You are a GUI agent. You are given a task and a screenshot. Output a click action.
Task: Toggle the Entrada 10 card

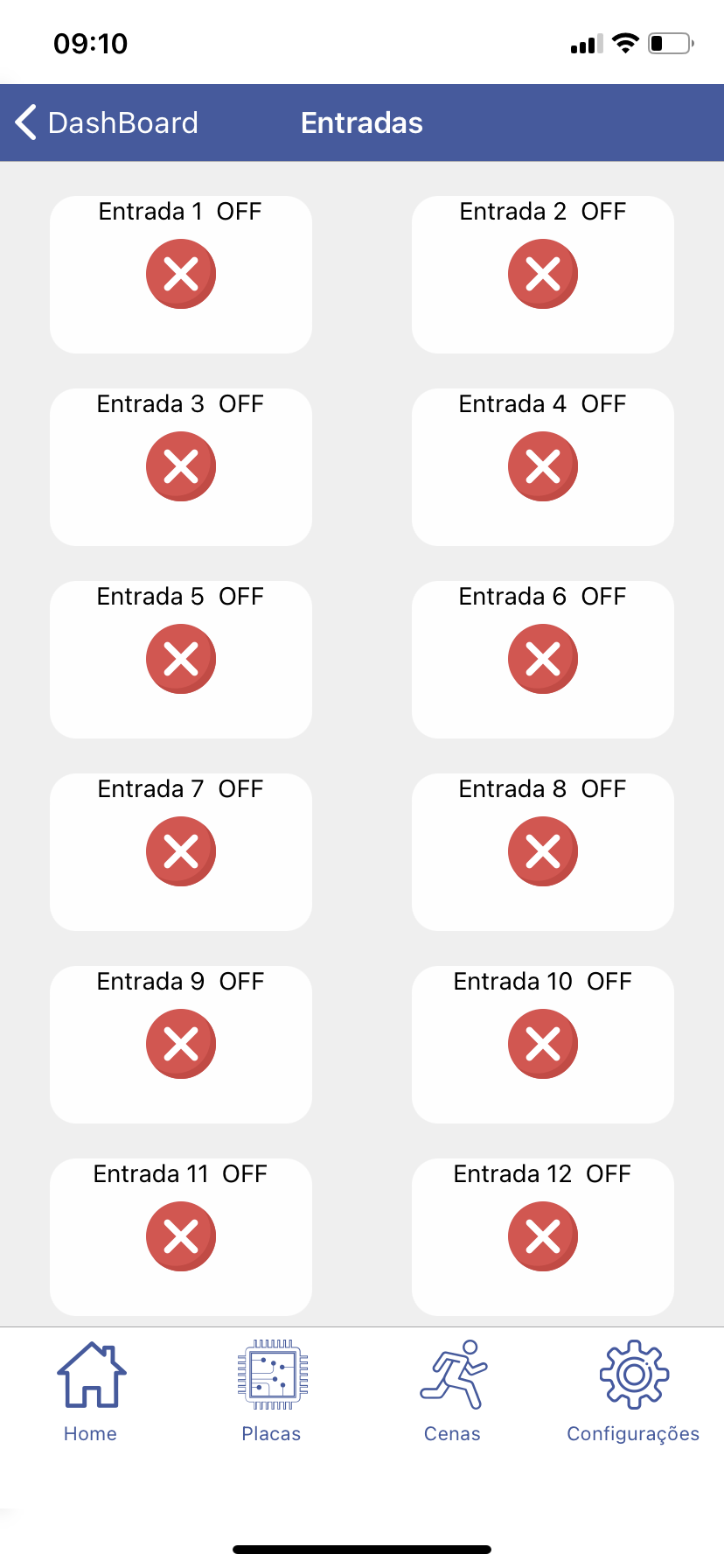[x=543, y=1044]
